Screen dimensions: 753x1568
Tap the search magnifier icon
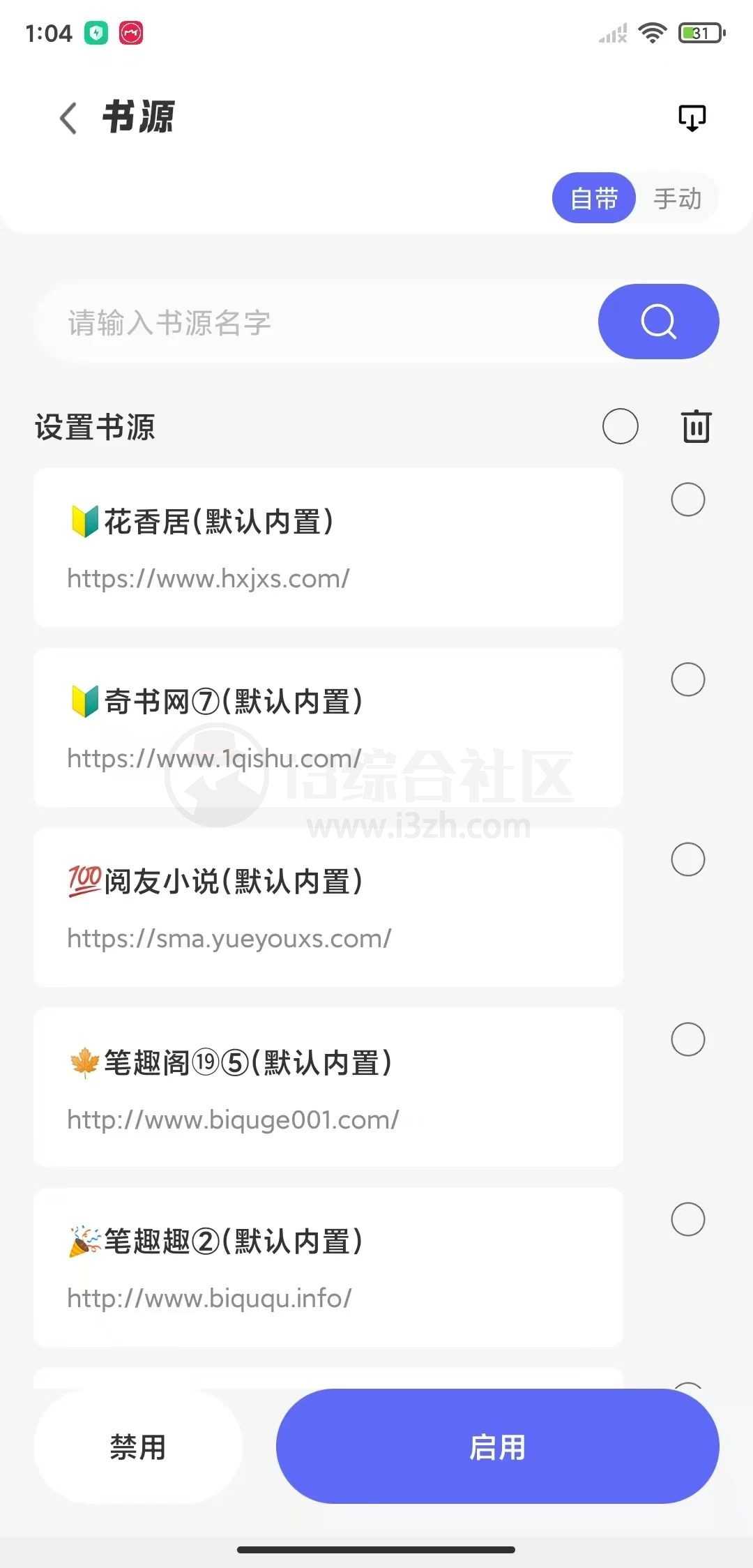tap(656, 322)
